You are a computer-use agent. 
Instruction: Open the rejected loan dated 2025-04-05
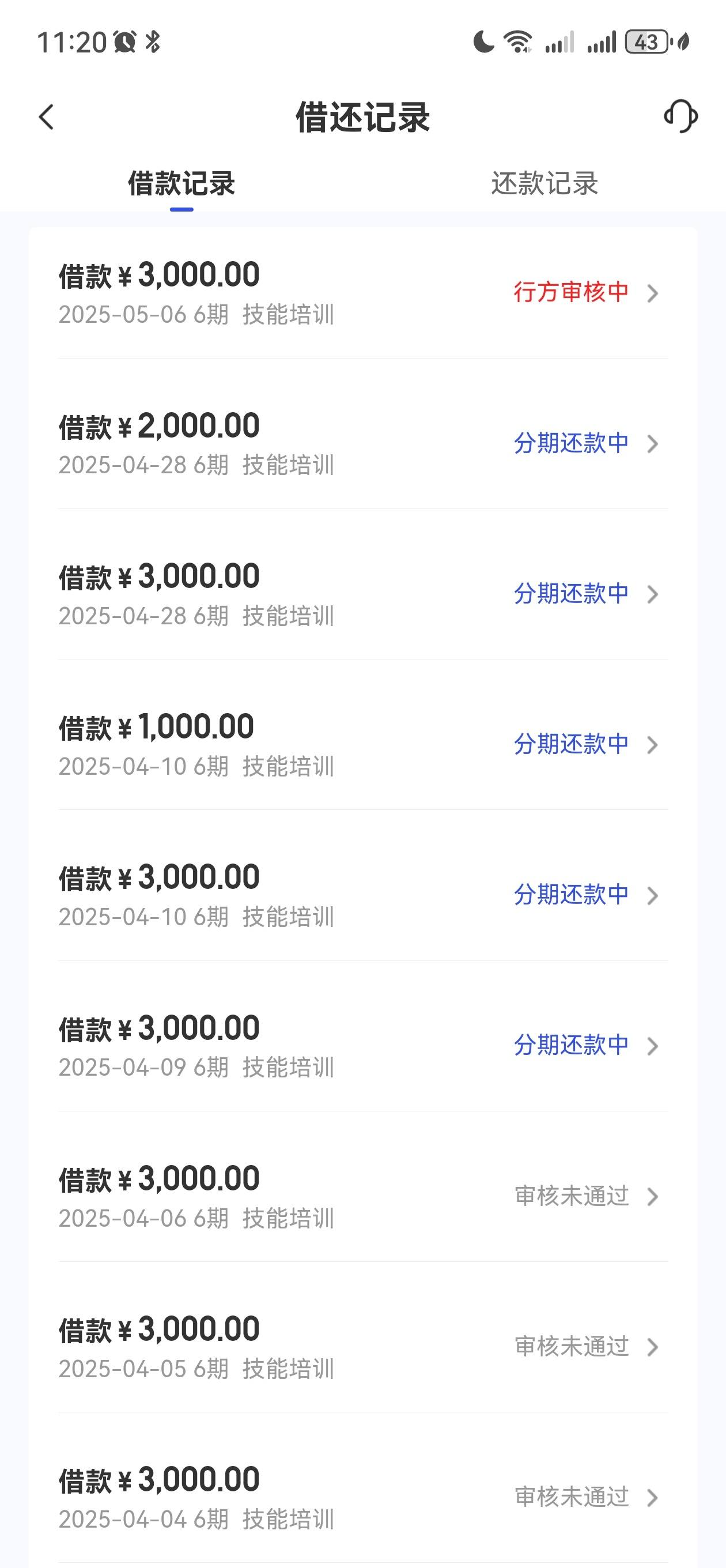coord(362,1347)
